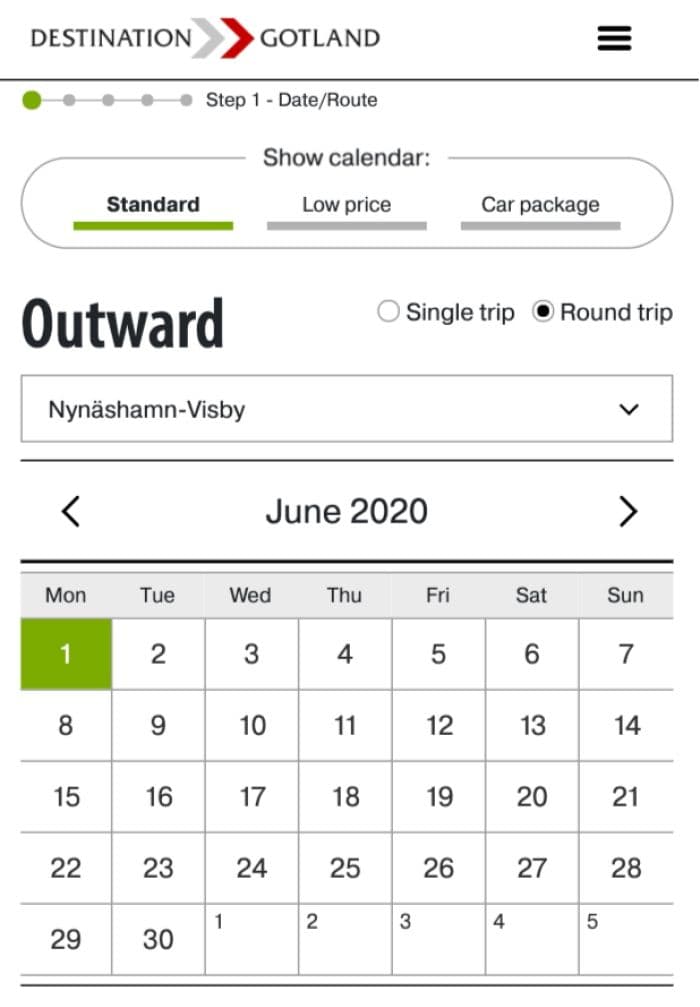Select Monday June 8
Screen dimensions: 700x1007
(66, 725)
